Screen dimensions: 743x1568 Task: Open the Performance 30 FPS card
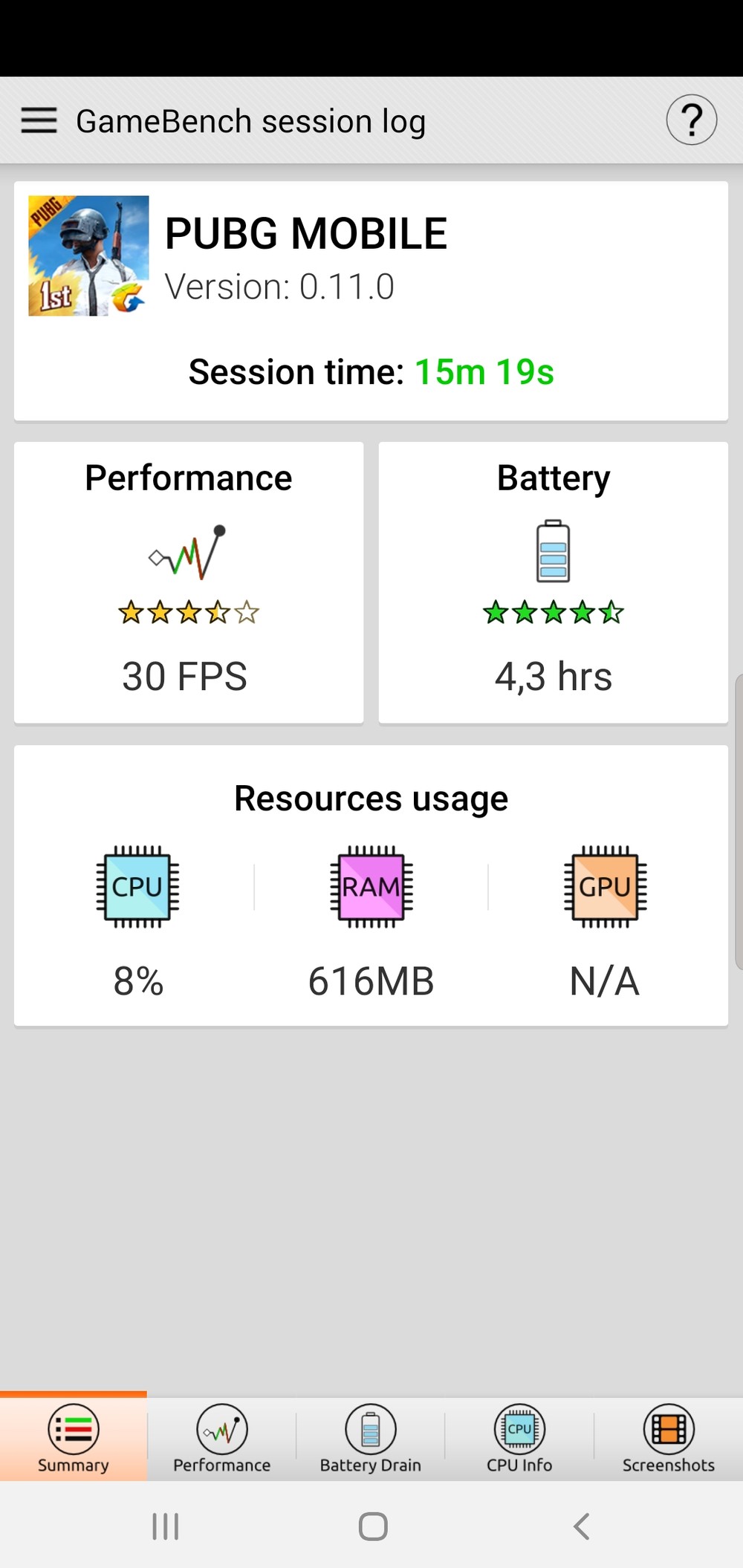pos(189,582)
